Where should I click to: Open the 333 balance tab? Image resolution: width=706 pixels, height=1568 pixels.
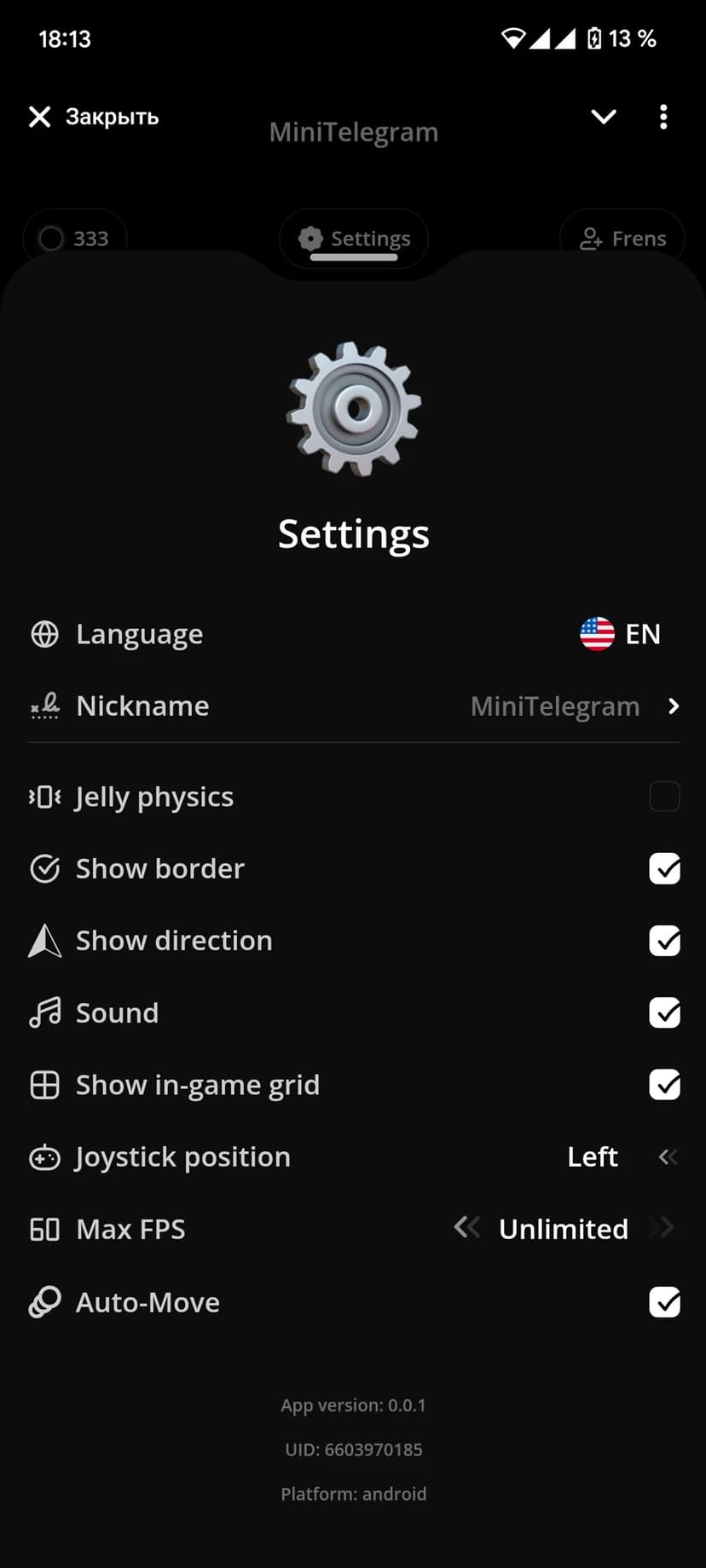pyautogui.click(x=75, y=239)
